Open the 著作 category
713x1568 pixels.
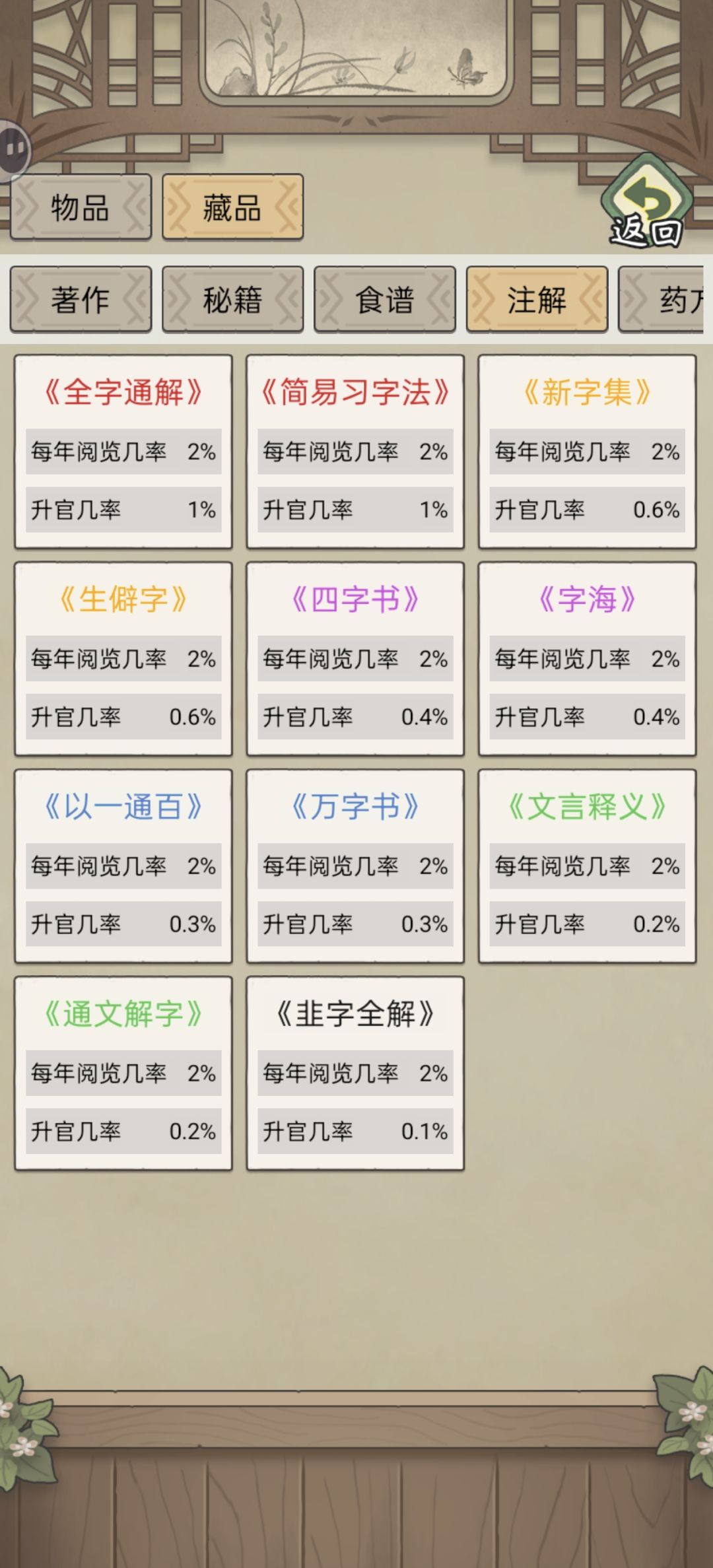tap(79, 301)
